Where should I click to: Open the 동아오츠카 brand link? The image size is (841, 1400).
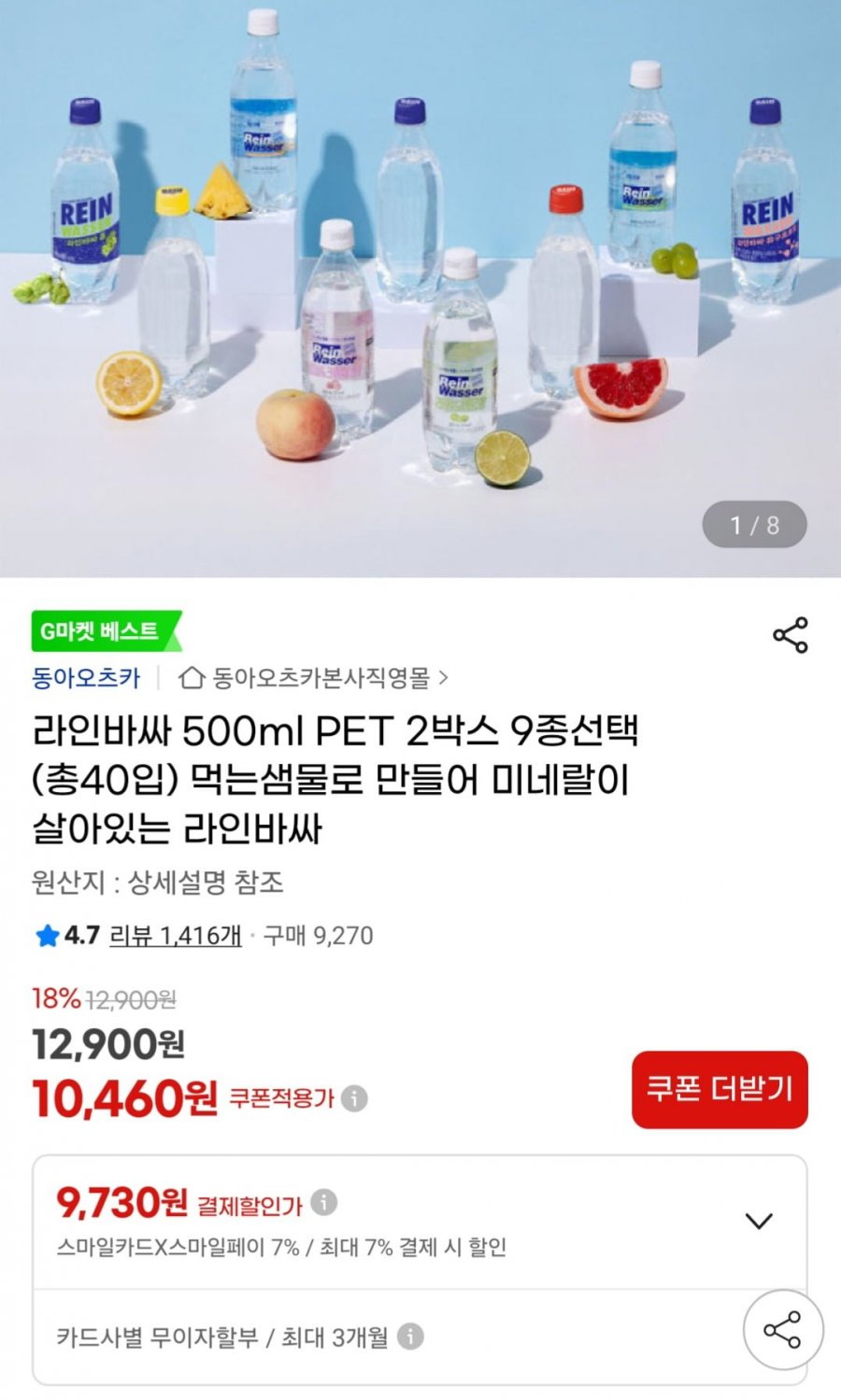pyautogui.click(x=86, y=677)
